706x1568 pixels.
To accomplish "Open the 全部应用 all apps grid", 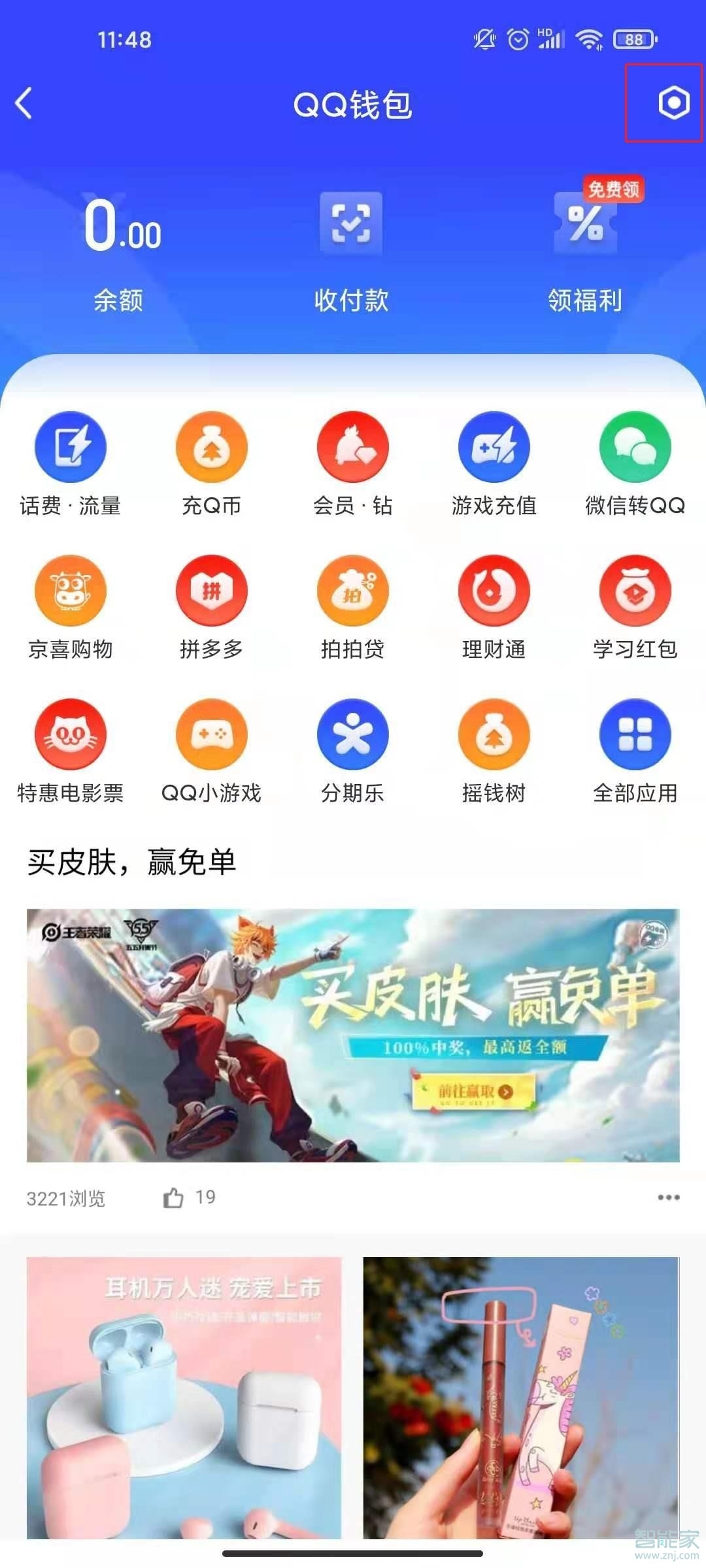I will (635, 736).
